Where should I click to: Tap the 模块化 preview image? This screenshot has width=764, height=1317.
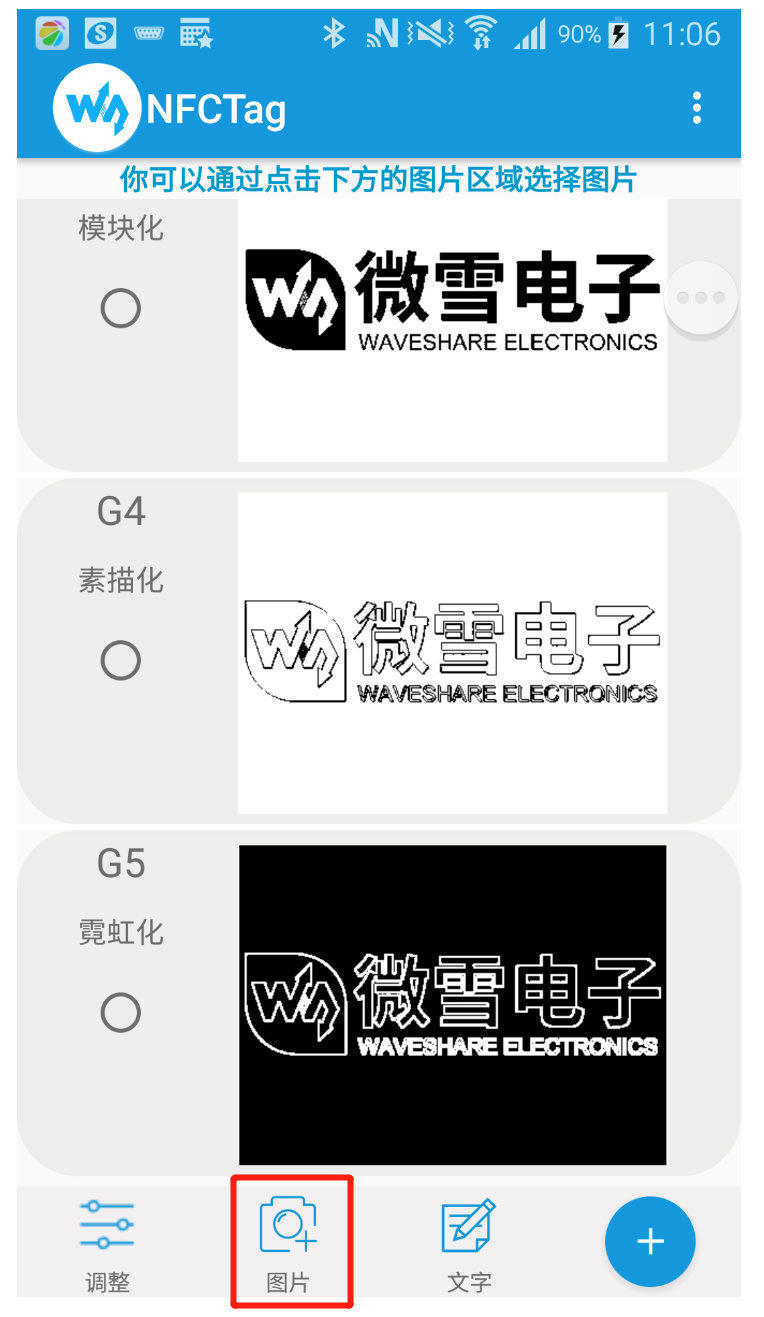(452, 330)
